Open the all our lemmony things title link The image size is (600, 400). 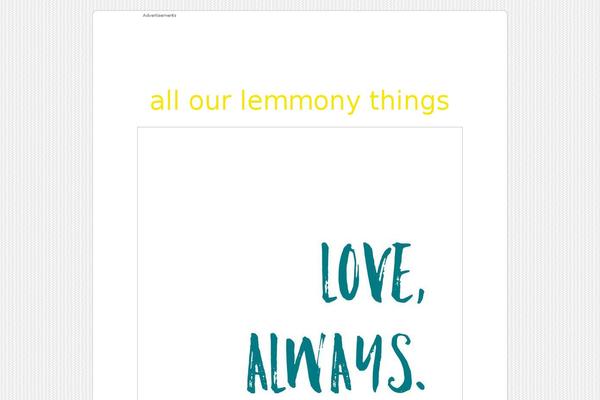point(299,101)
